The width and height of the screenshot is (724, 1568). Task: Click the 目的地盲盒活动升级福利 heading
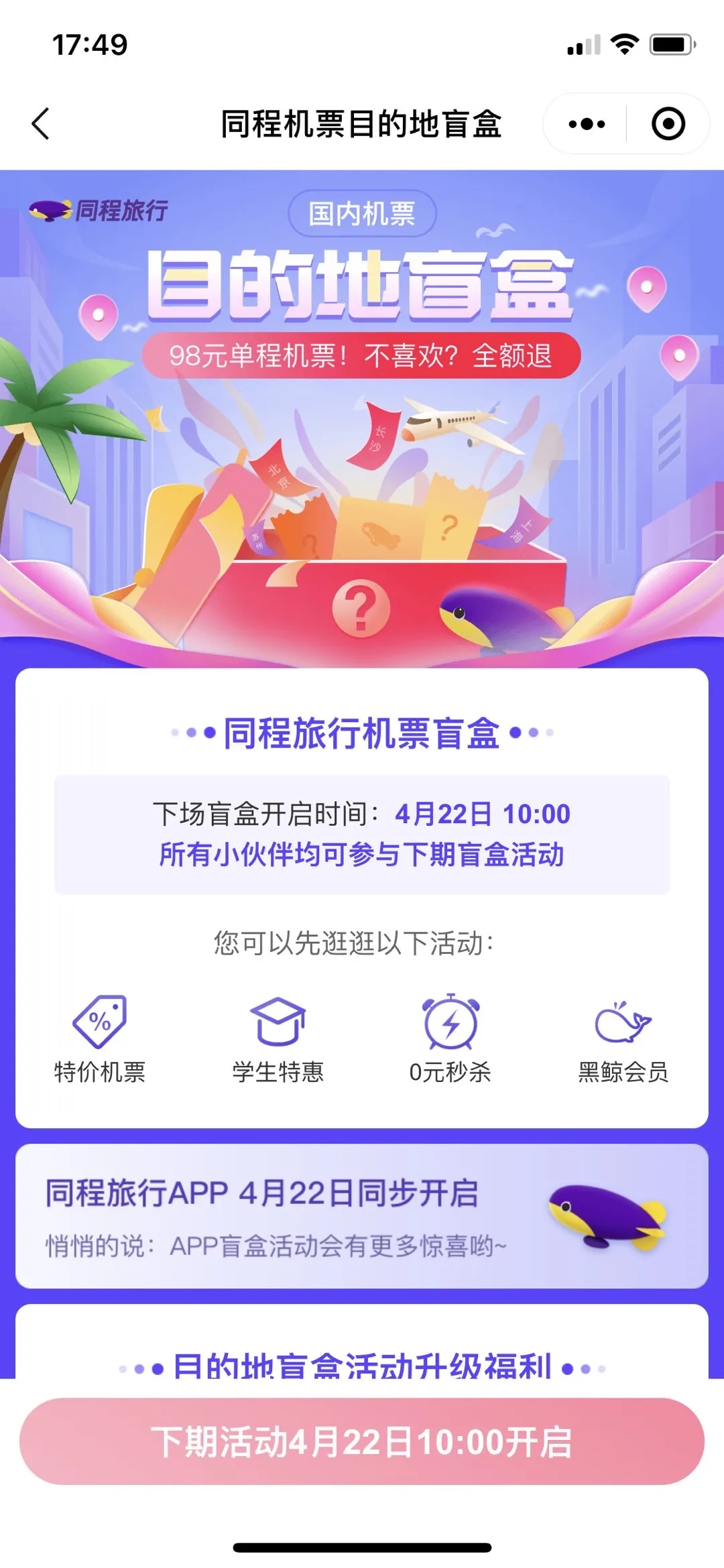pyautogui.click(x=362, y=1368)
